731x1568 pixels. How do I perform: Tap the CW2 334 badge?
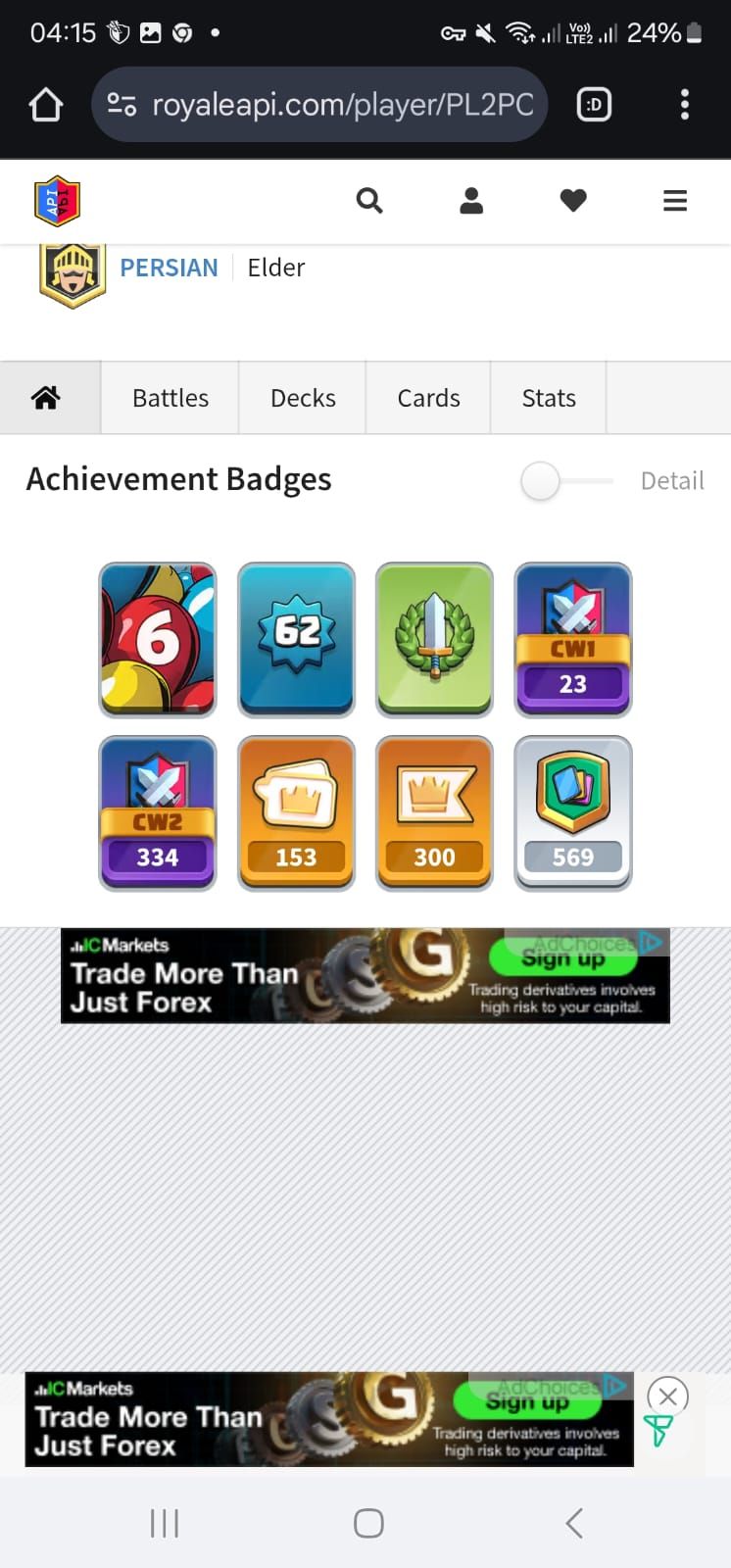tap(158, 812)
